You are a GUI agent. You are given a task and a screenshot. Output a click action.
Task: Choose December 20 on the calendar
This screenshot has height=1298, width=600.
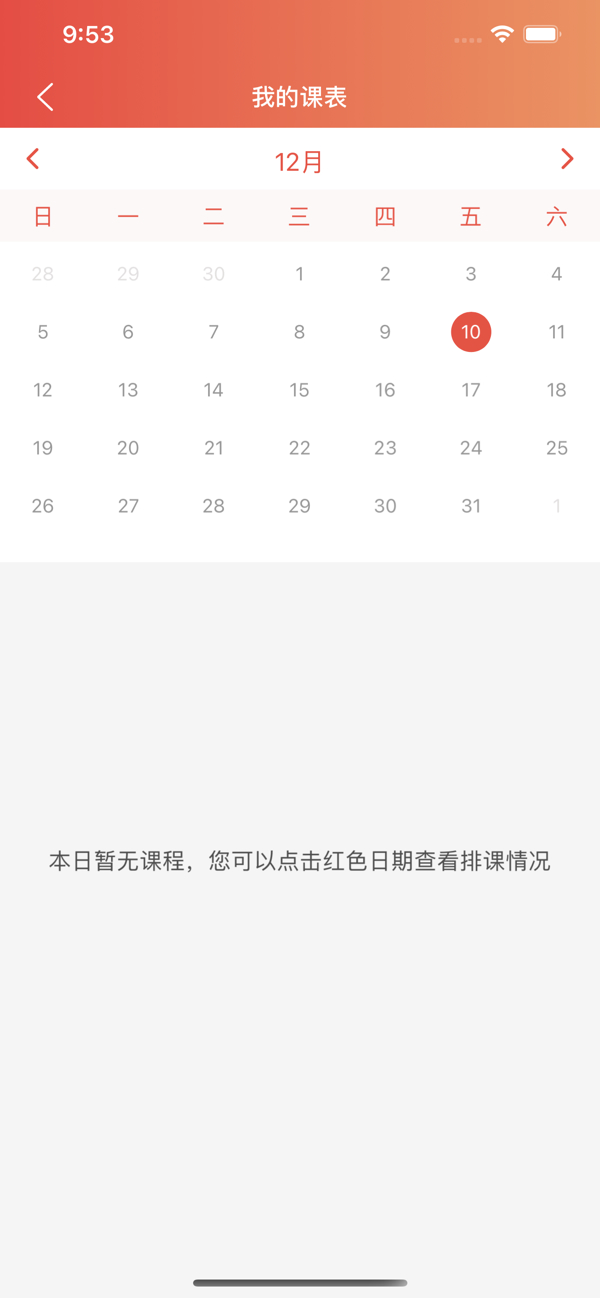[128, 448]
